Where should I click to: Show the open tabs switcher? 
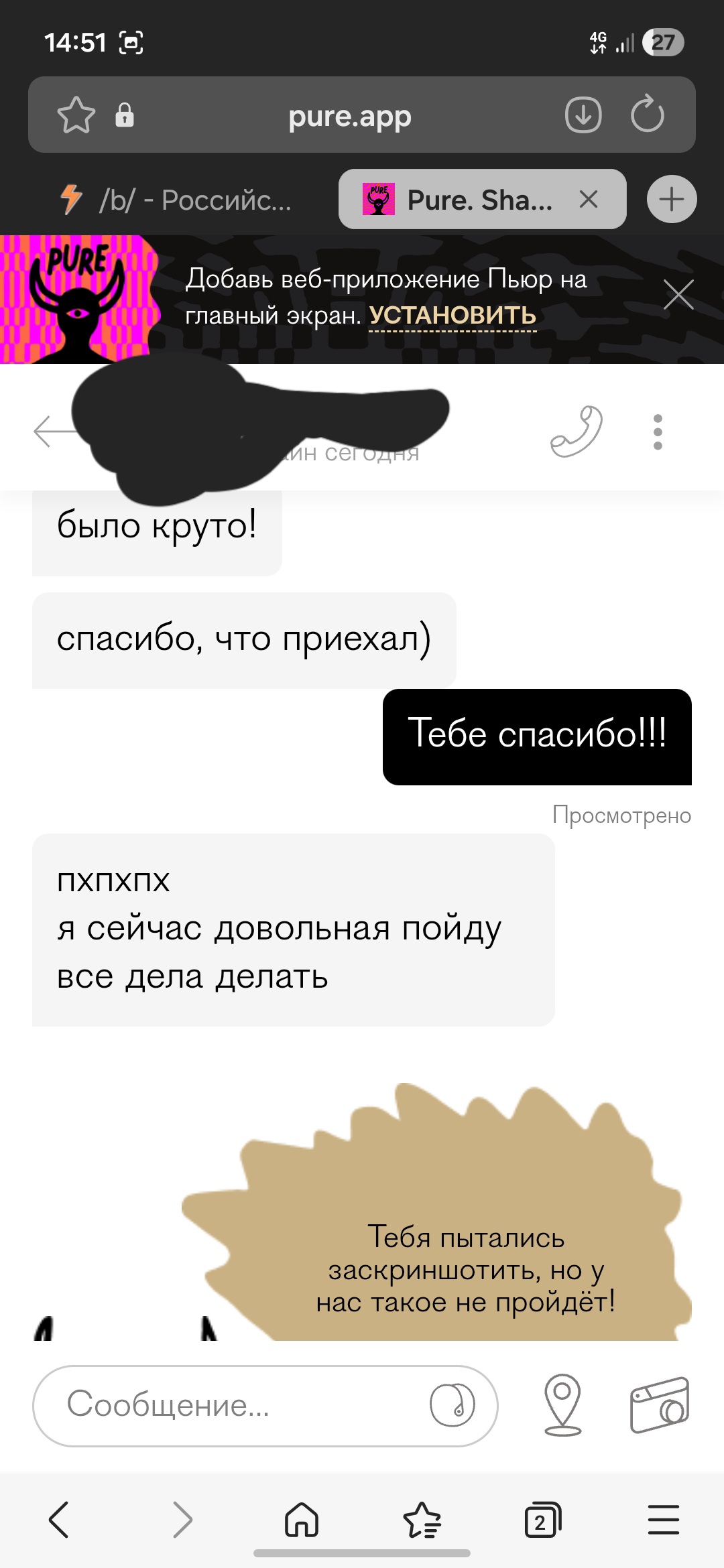click(x=542, y=1519)
